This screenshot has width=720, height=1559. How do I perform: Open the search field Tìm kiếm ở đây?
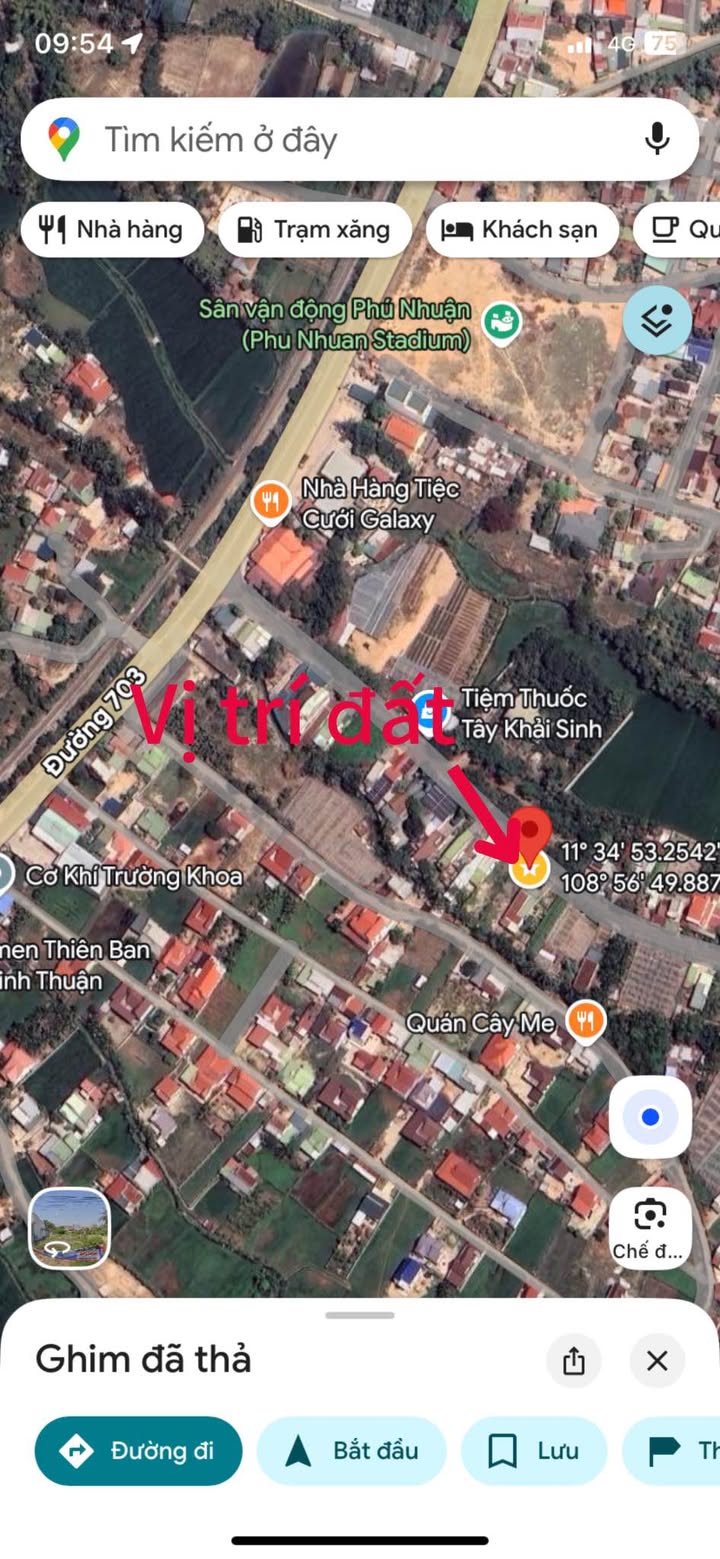[x=340, y=140]
